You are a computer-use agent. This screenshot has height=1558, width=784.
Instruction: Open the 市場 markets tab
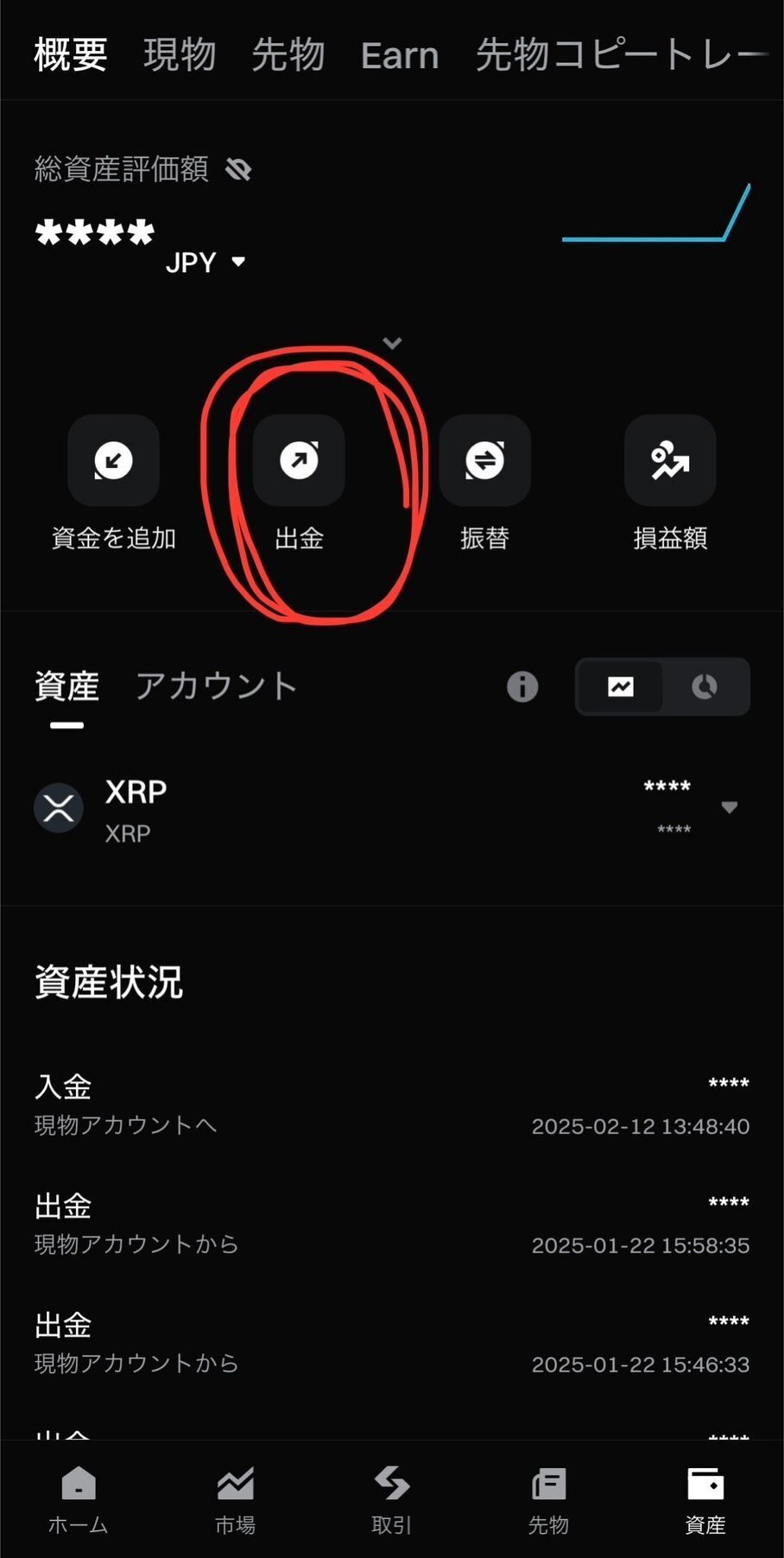pos(235,1500)
